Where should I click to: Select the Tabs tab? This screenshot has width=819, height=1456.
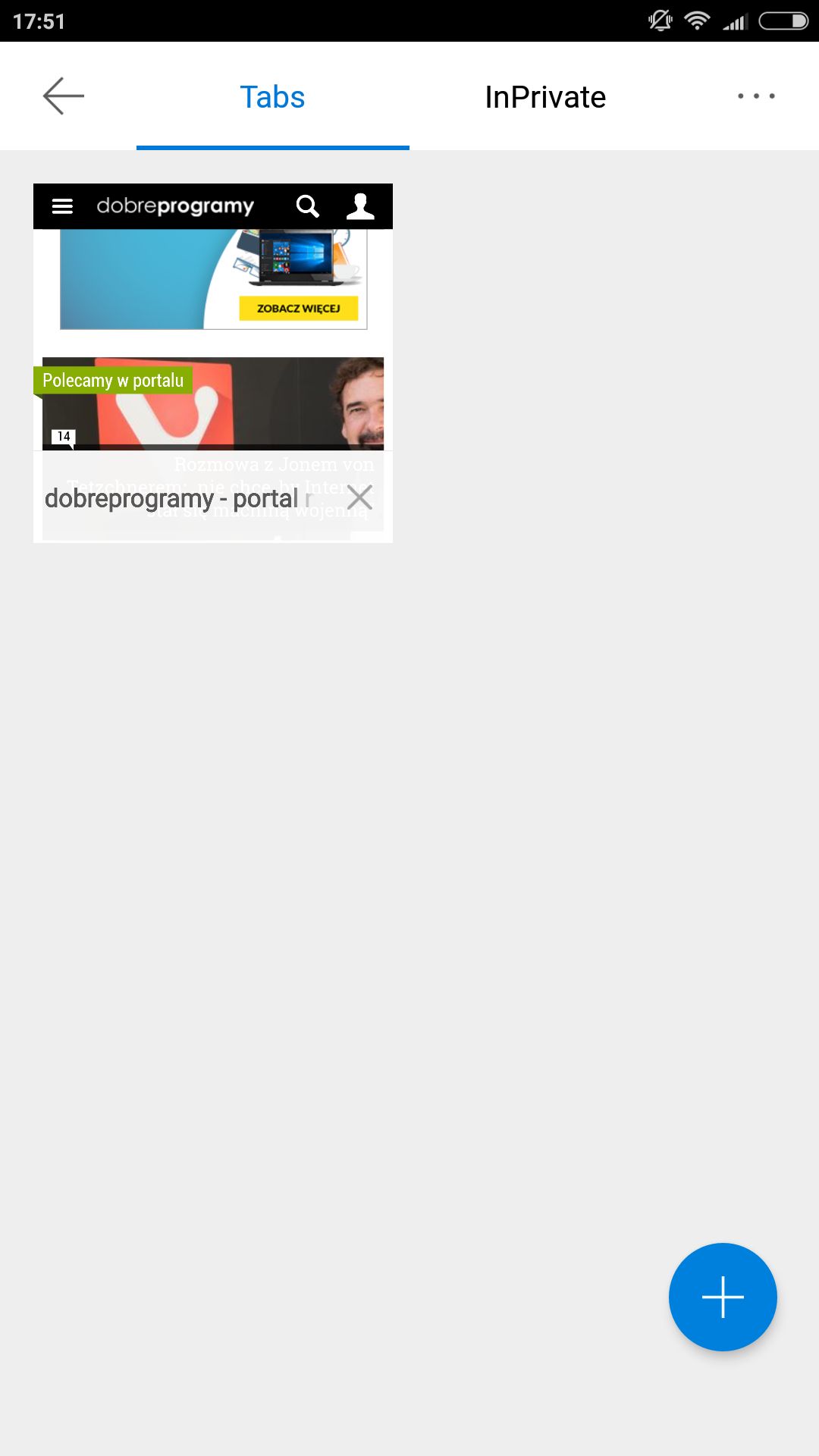pyautogui.click(x=272, y=96)
